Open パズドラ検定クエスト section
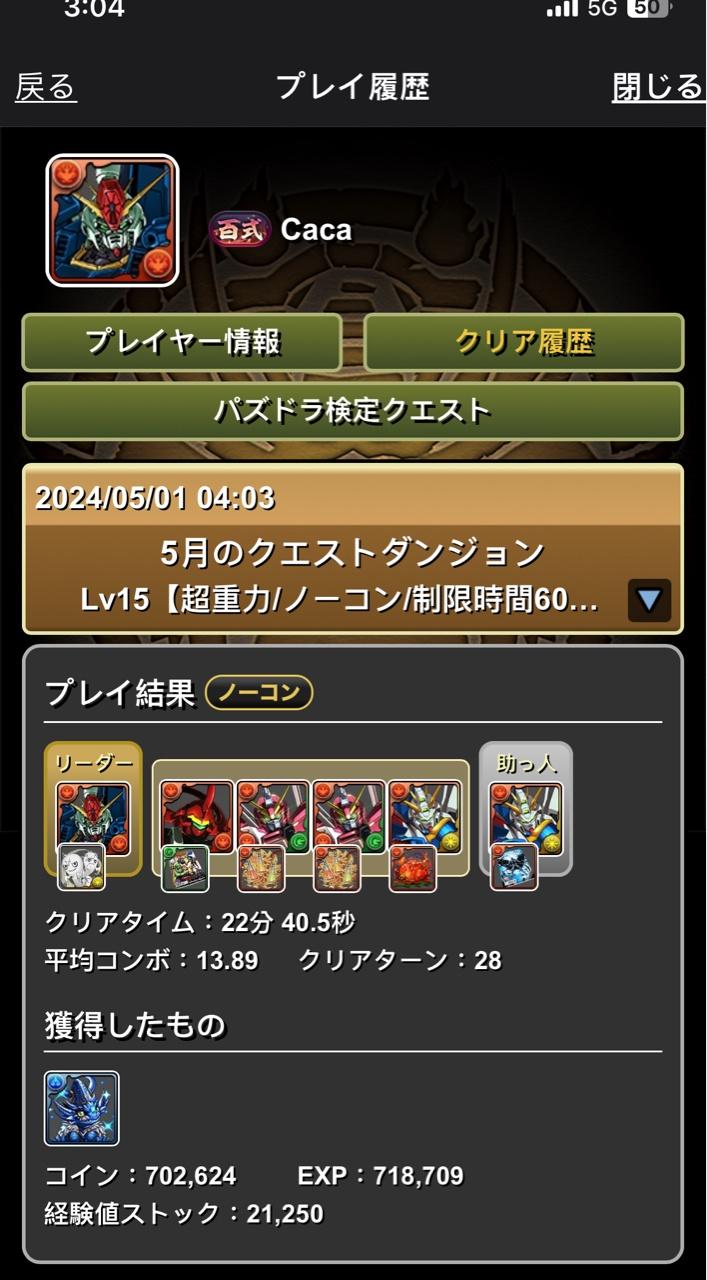Viewport: 707px width, 1280px height. (353, 410)
